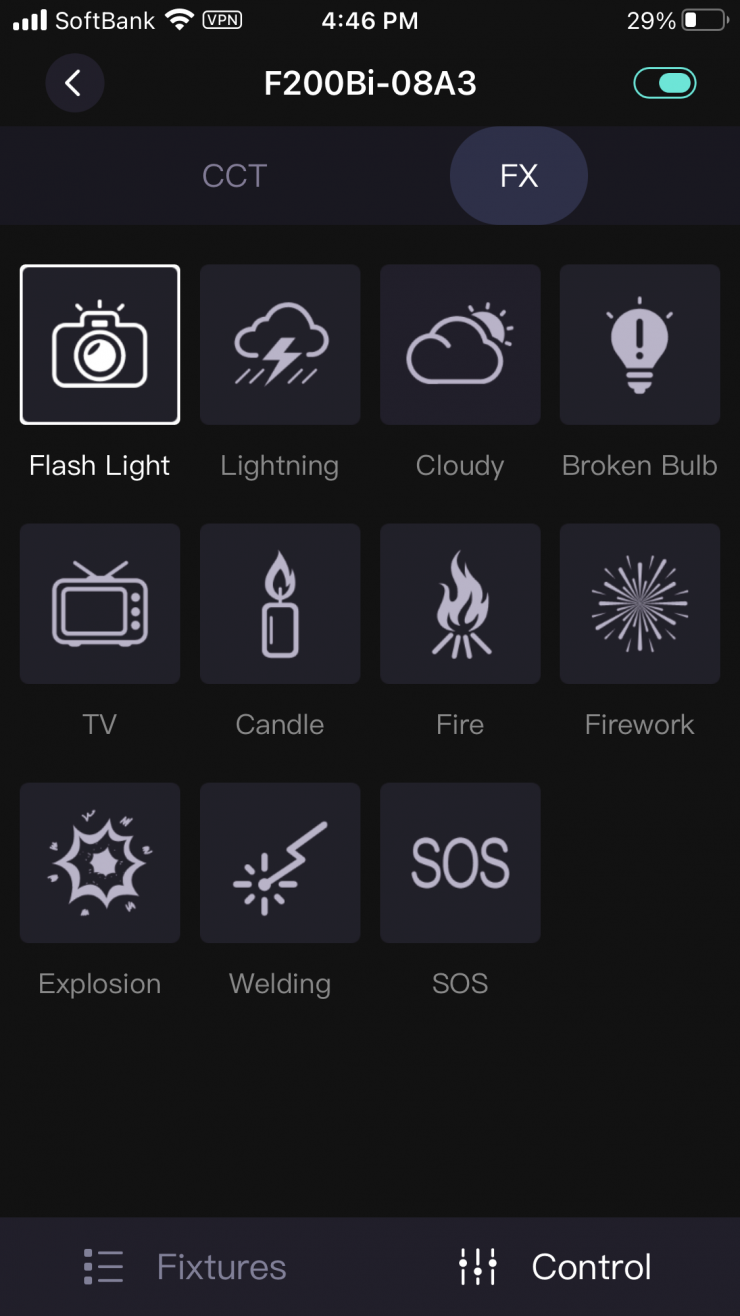Pick the Cloudy effect
This screenshot has height=1316, width=740.
pyautogui.click(x=460, y=345)
